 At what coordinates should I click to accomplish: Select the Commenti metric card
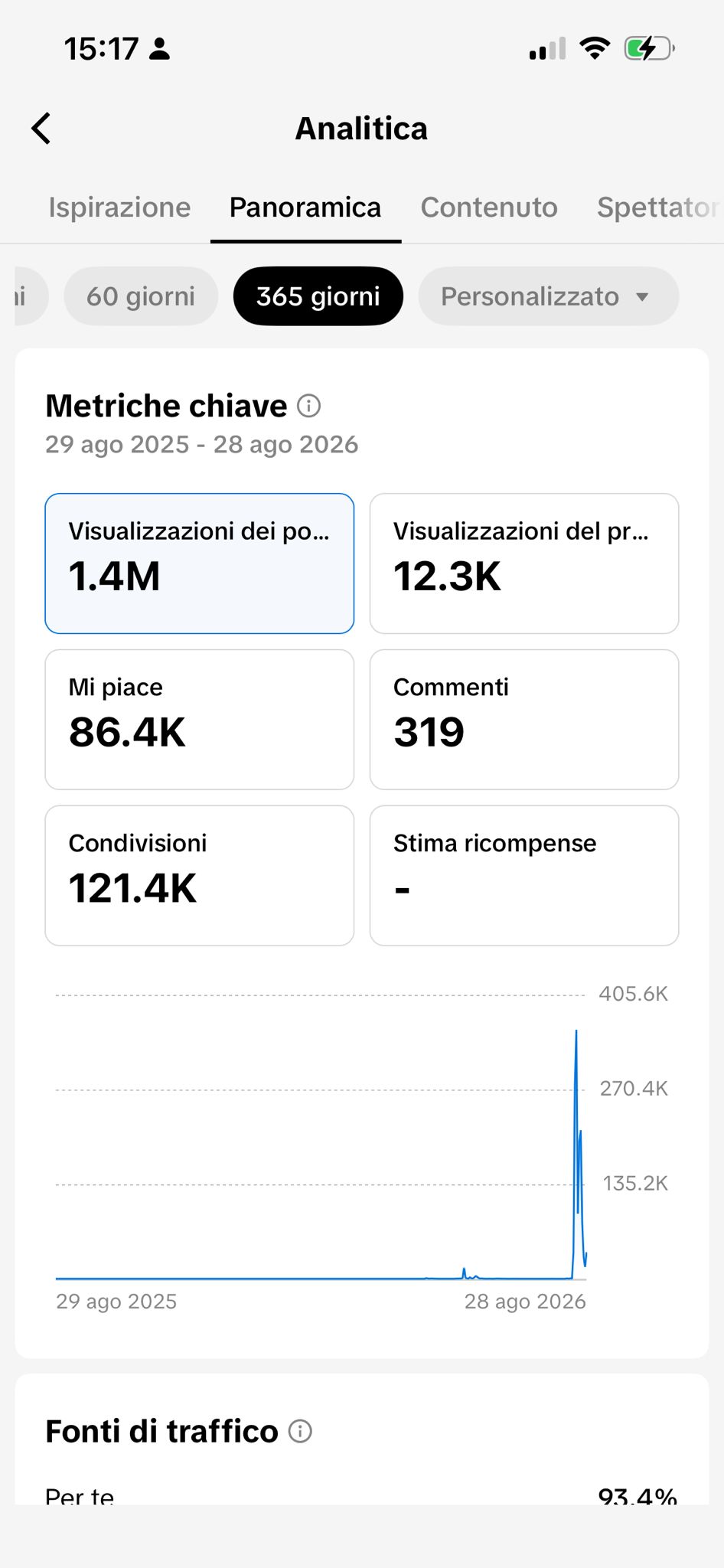point(524,720)
